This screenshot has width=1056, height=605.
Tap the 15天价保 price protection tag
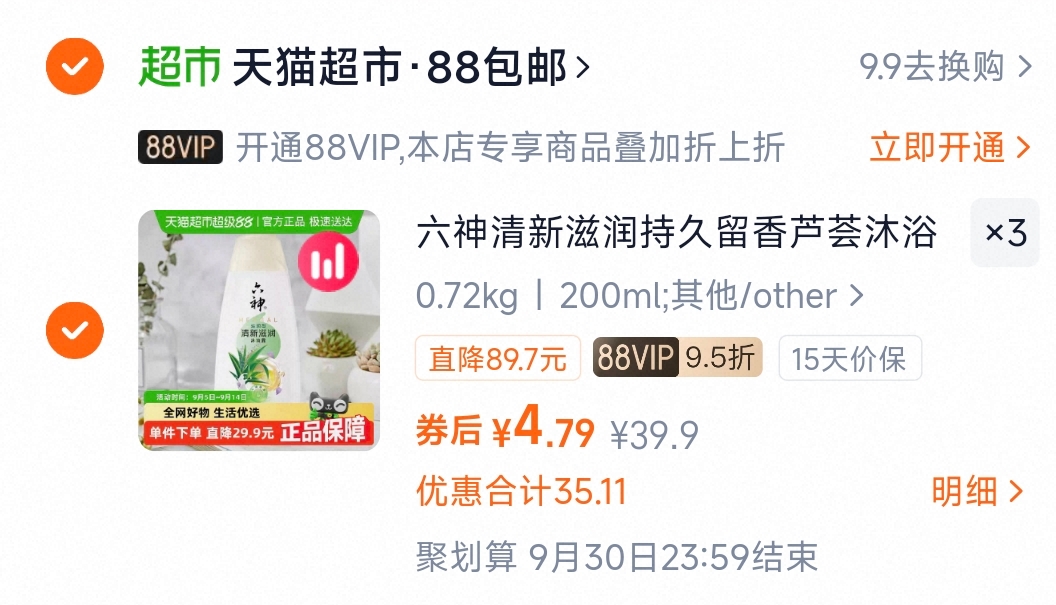[849, 358]
